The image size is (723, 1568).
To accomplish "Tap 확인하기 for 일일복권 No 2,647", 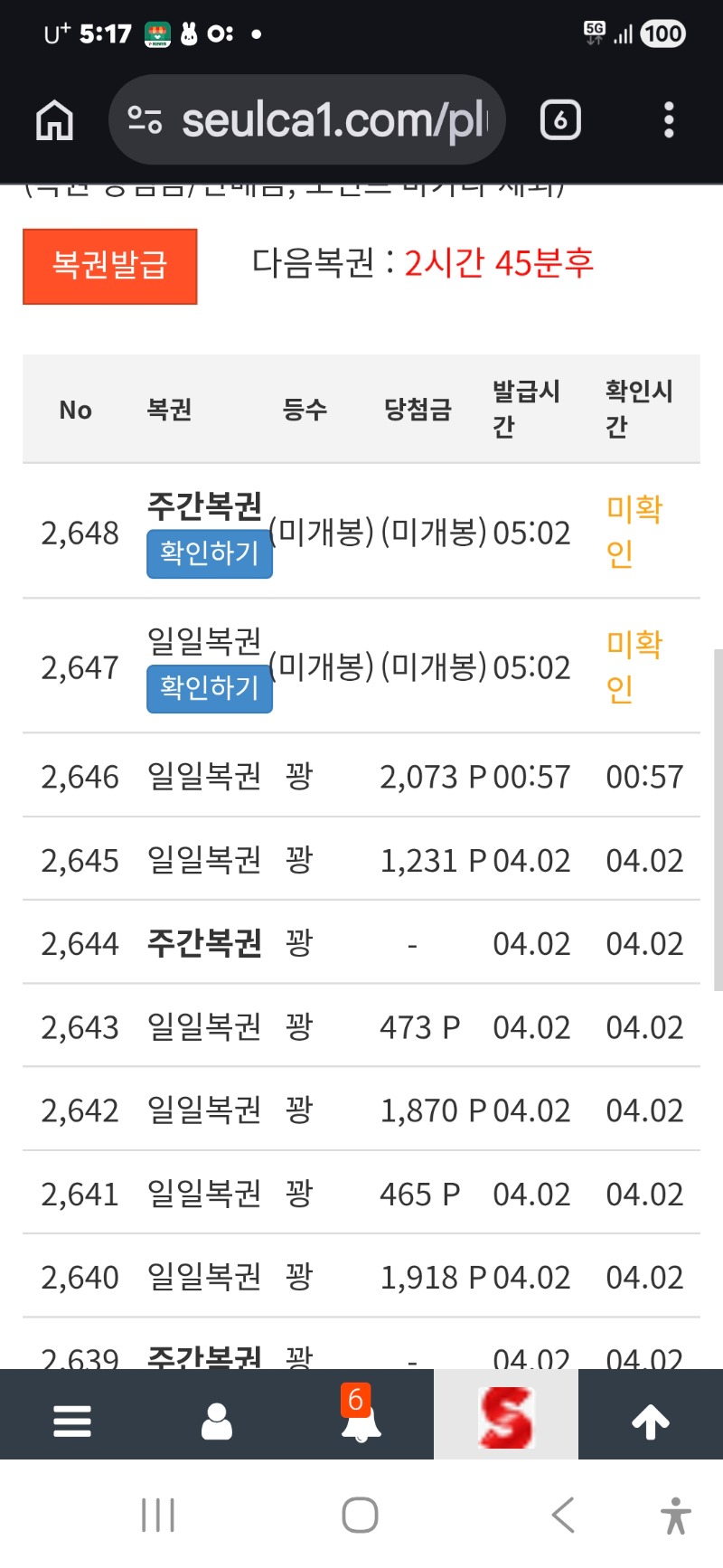I will coord(209,688).
